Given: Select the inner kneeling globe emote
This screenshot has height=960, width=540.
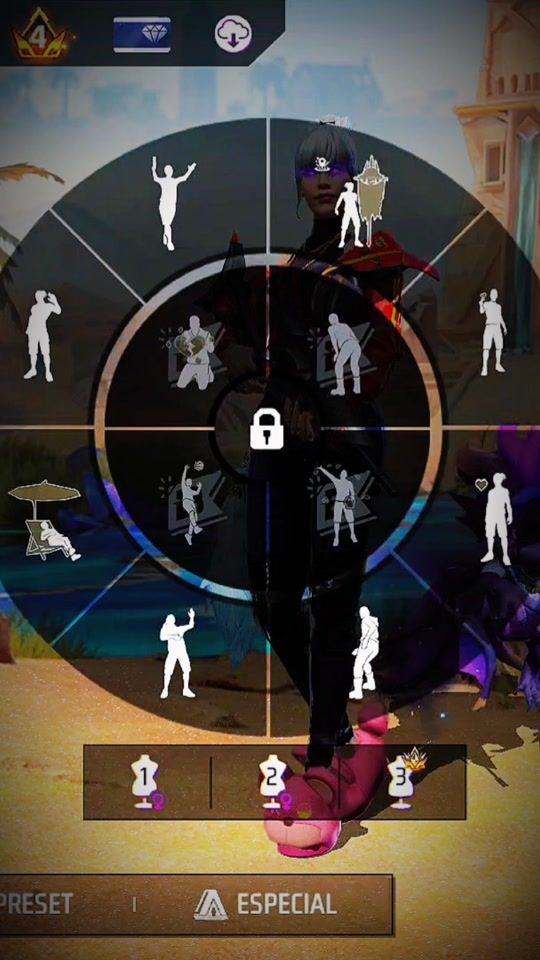Looking at the screenshot, I should [x=193, y=353].
